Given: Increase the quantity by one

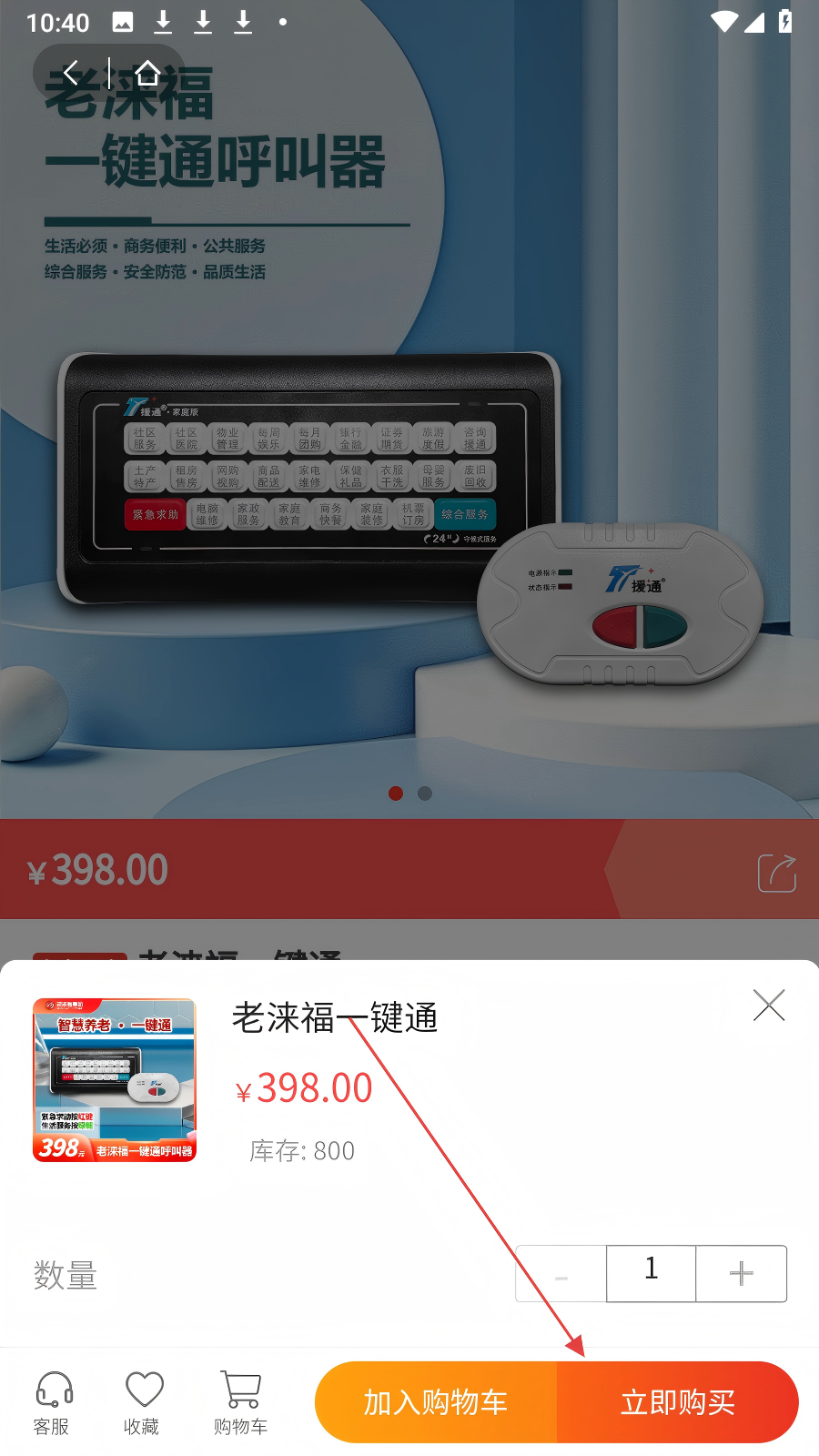Looking at the screenshot, I should point(742,1274).
